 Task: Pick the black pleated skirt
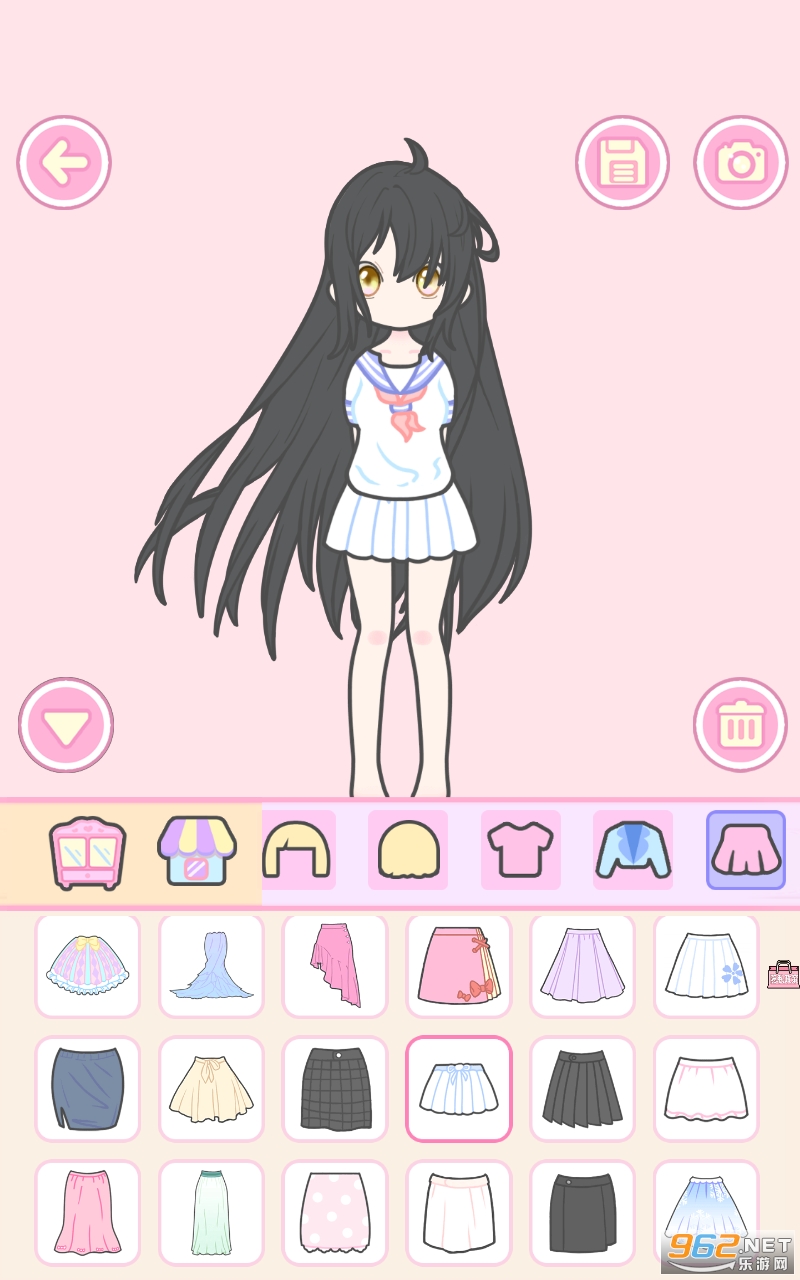pyautogui.click(x=583, y=1089)
